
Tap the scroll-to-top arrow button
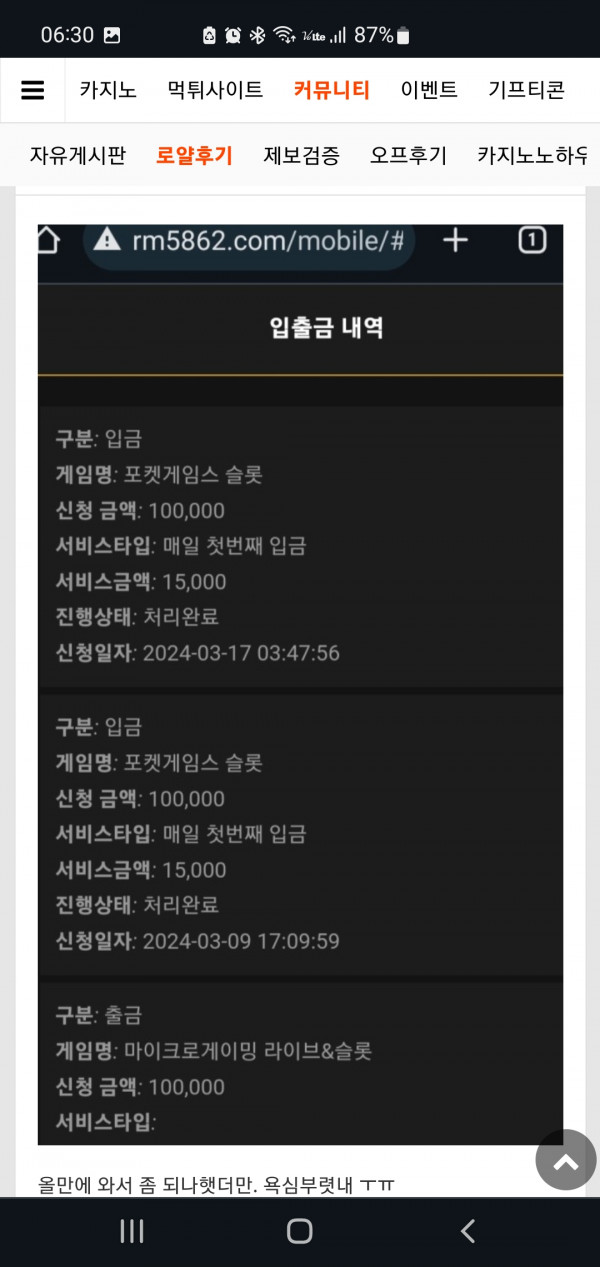(566, 1159)
